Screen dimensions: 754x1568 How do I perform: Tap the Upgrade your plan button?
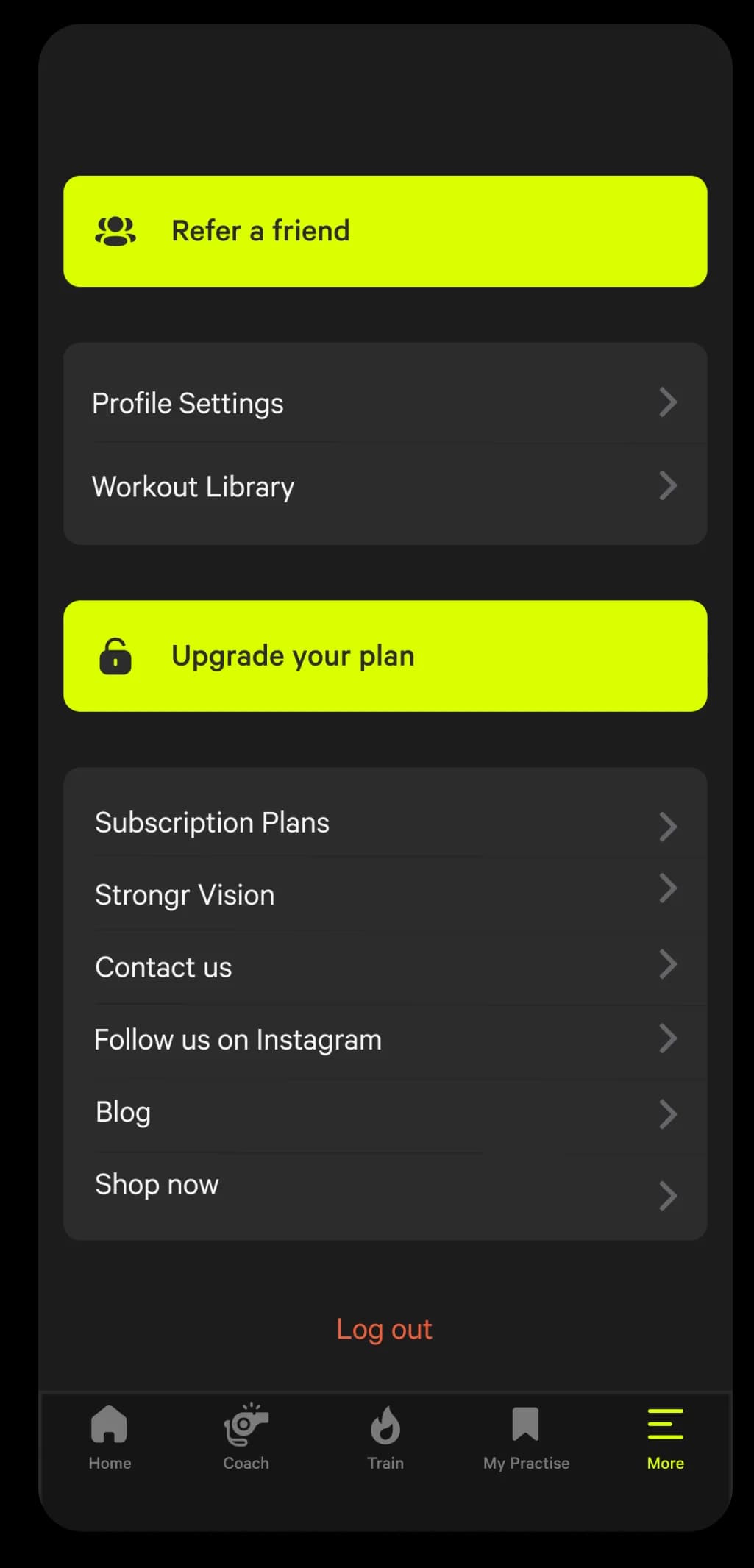click(x=384, y=656)
